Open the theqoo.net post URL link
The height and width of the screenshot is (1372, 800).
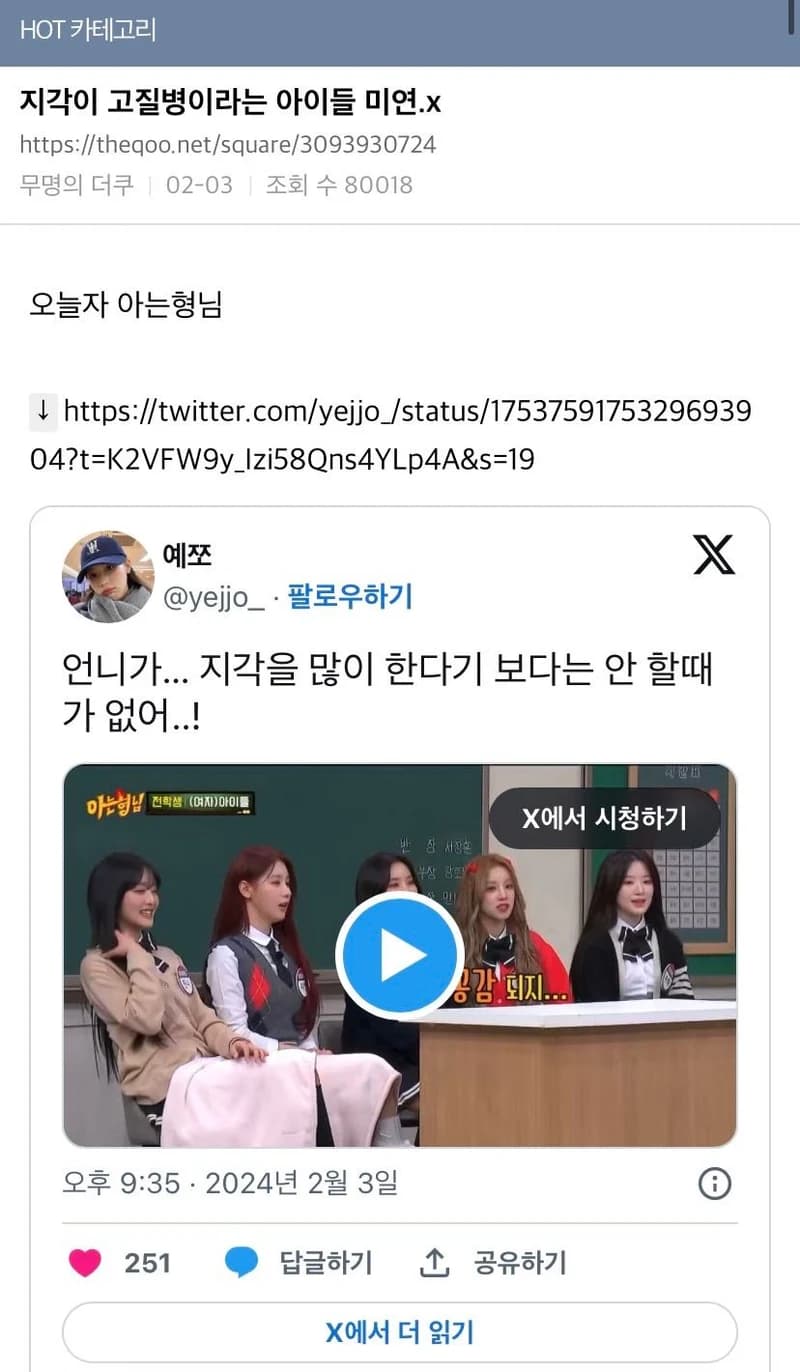click(228, 145)
